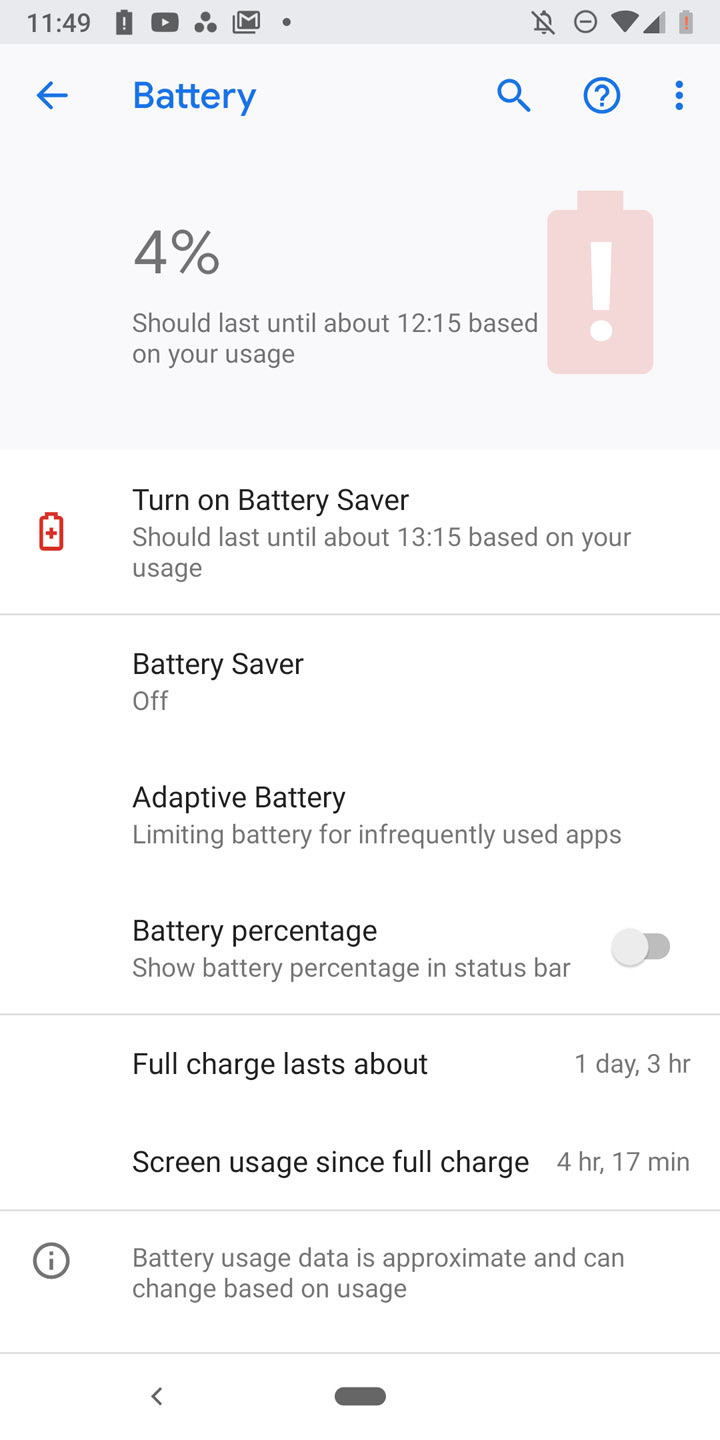Image resolution: width=720 pixels, height=1440 pixels.
Task: Open the help and feedback icon
Action: (x=602, y=96)
